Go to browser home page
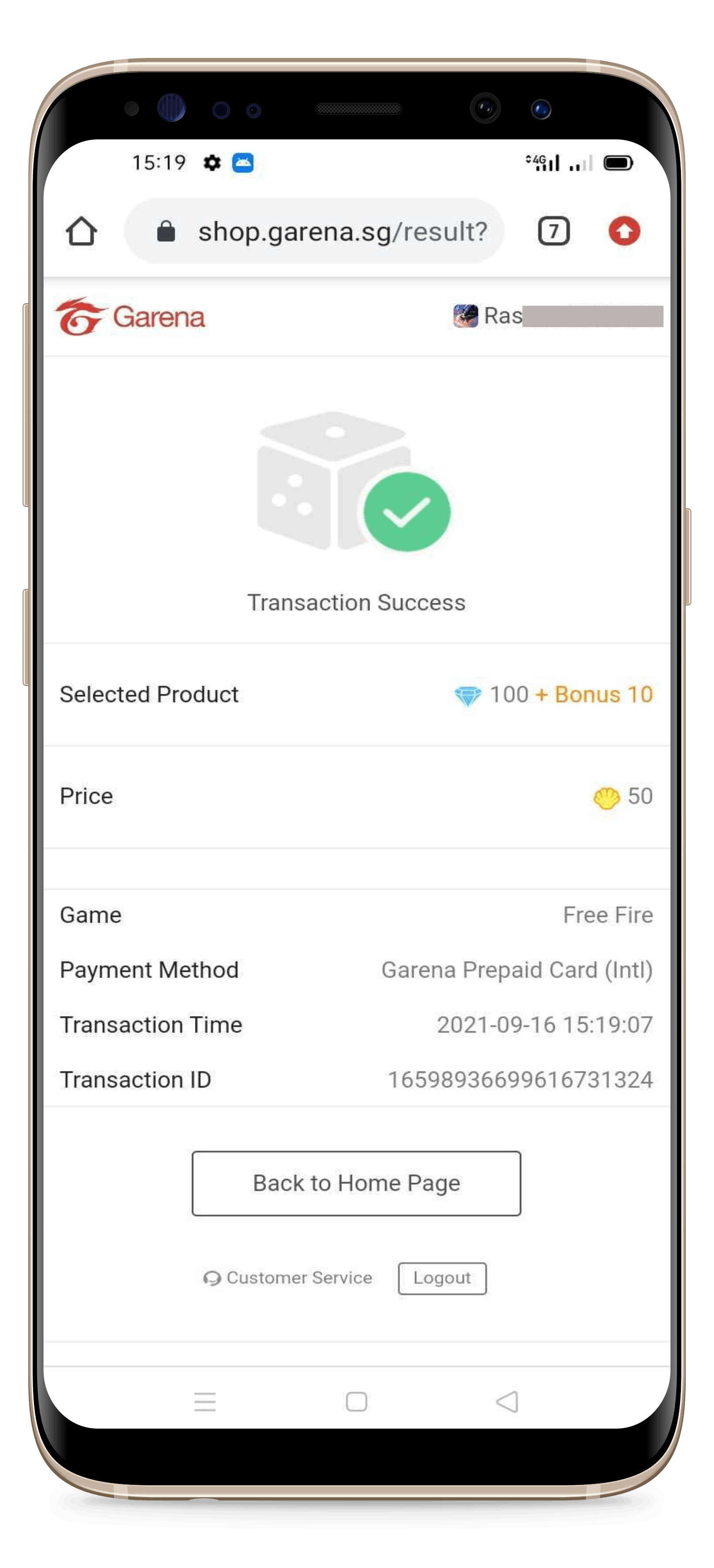Viewport: 714px width, 1568px height. (81, 231)
